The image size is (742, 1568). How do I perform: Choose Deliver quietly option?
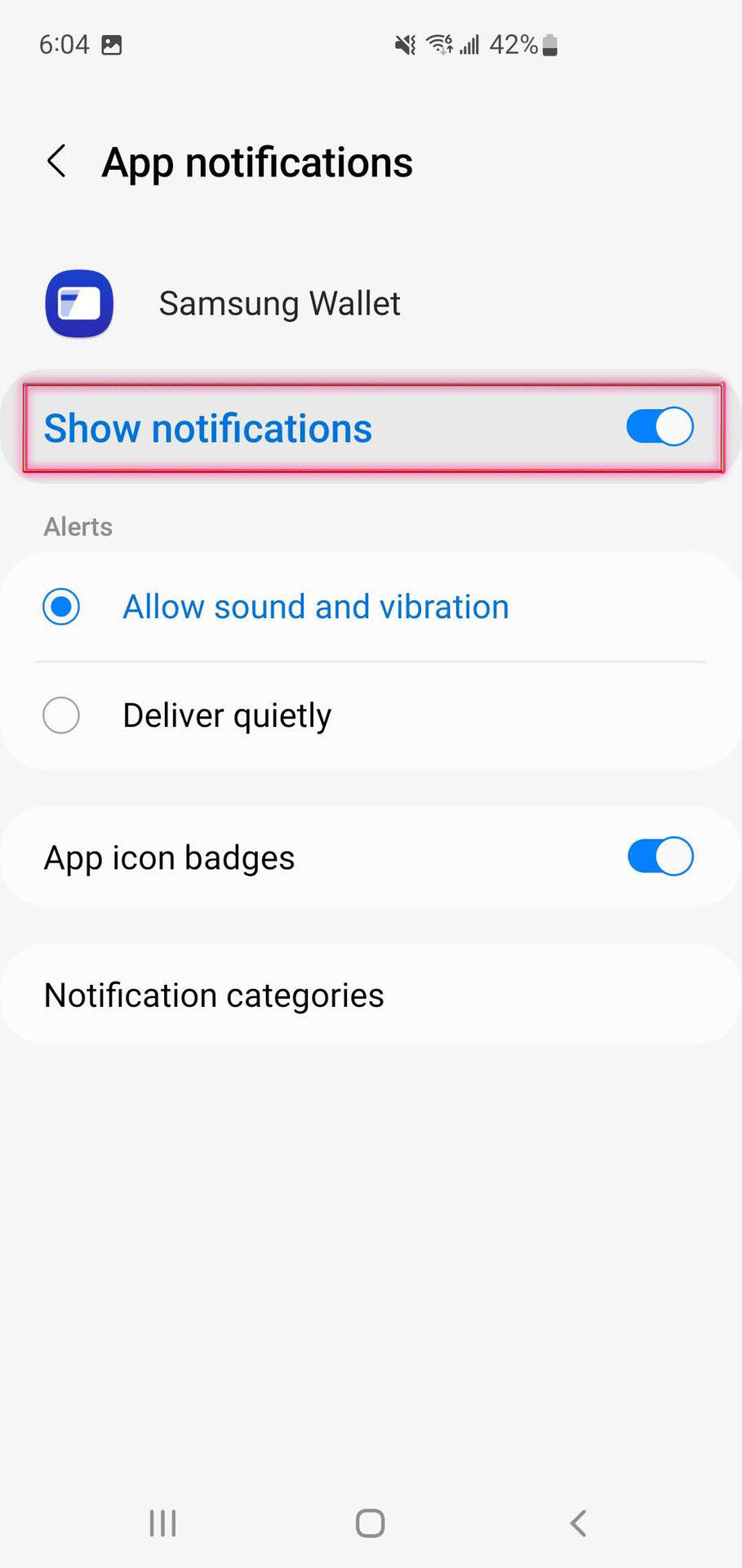click(x=62, y=715)
